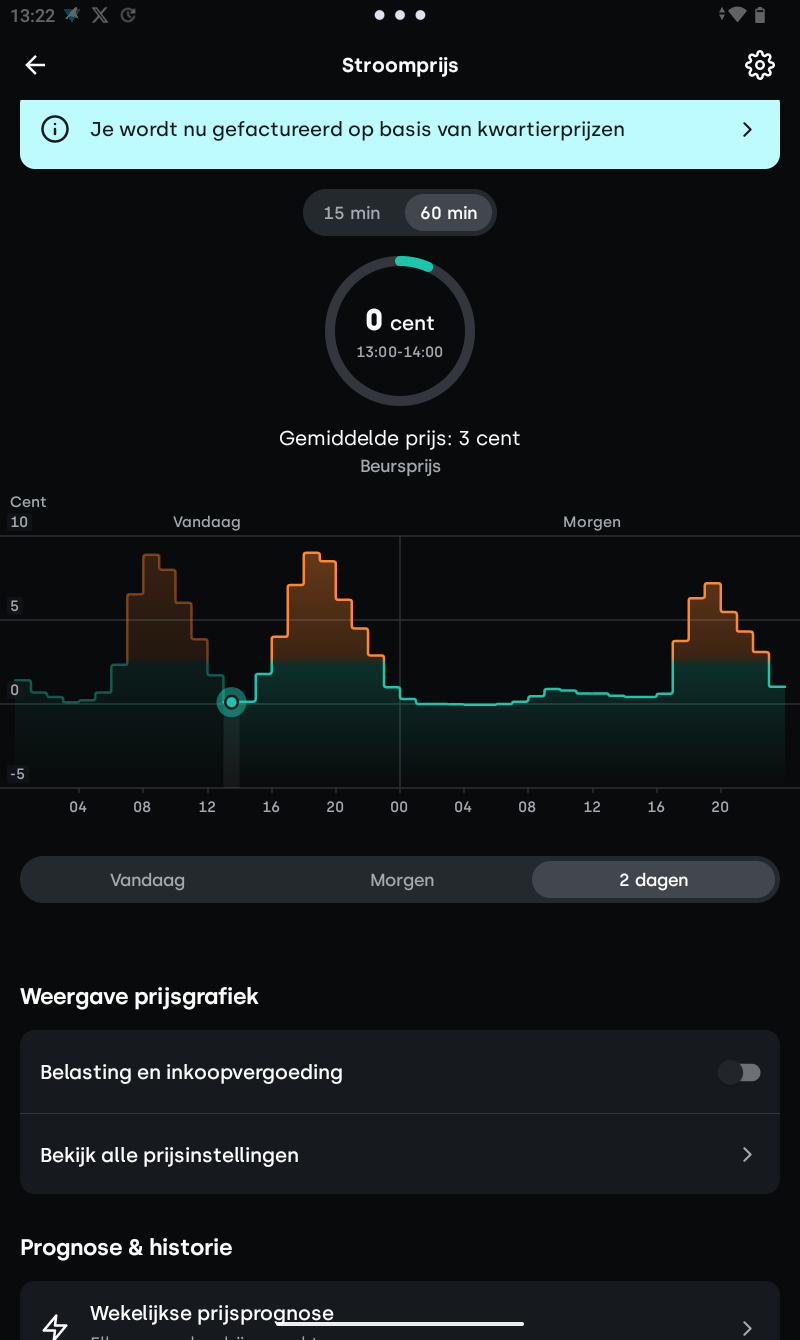Enable Belasting en inkoopvergoeding toggle

pos(739,1073)
